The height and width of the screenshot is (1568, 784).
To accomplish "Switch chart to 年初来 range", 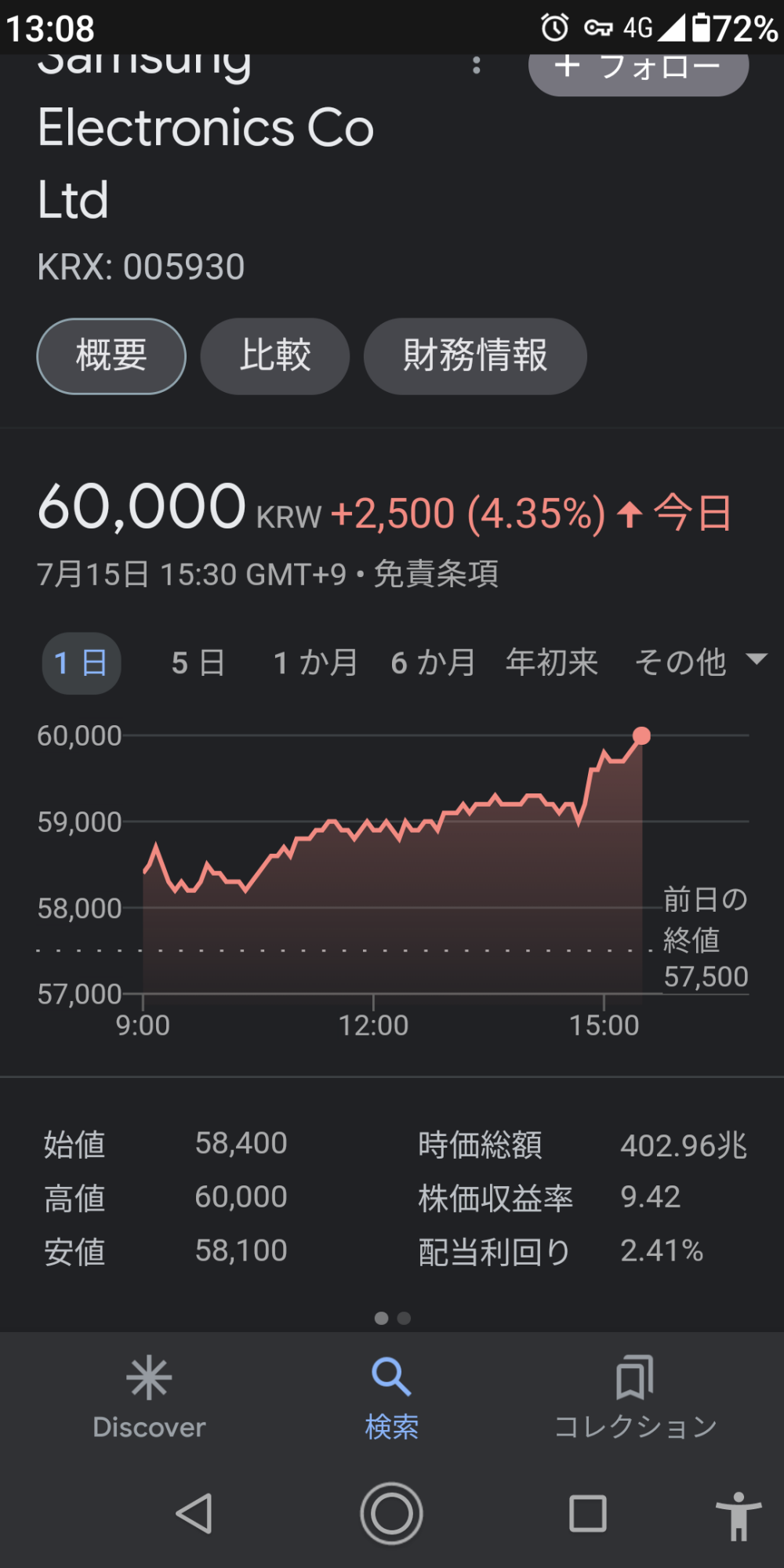I will [x=552, y=663].
